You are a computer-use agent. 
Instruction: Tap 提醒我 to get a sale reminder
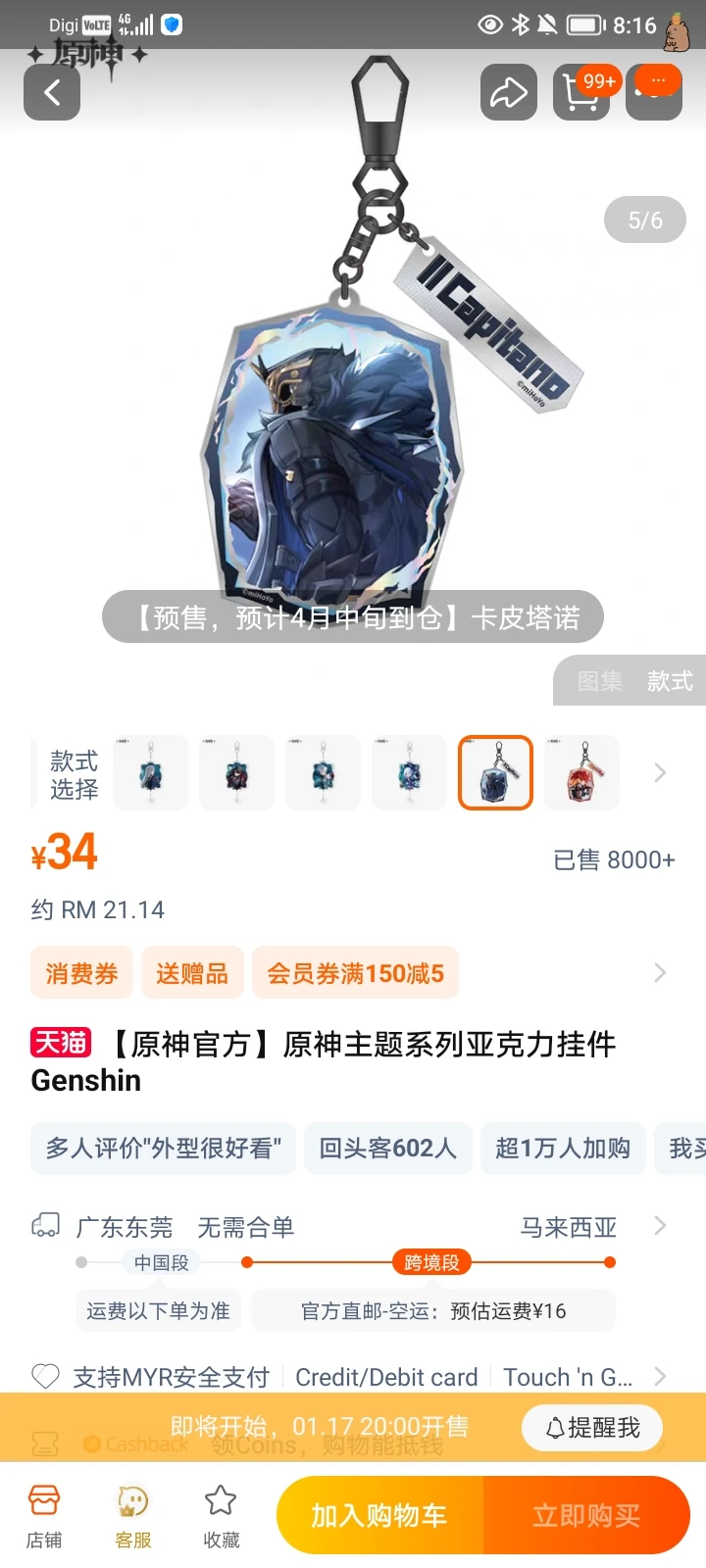[592, 1428]
